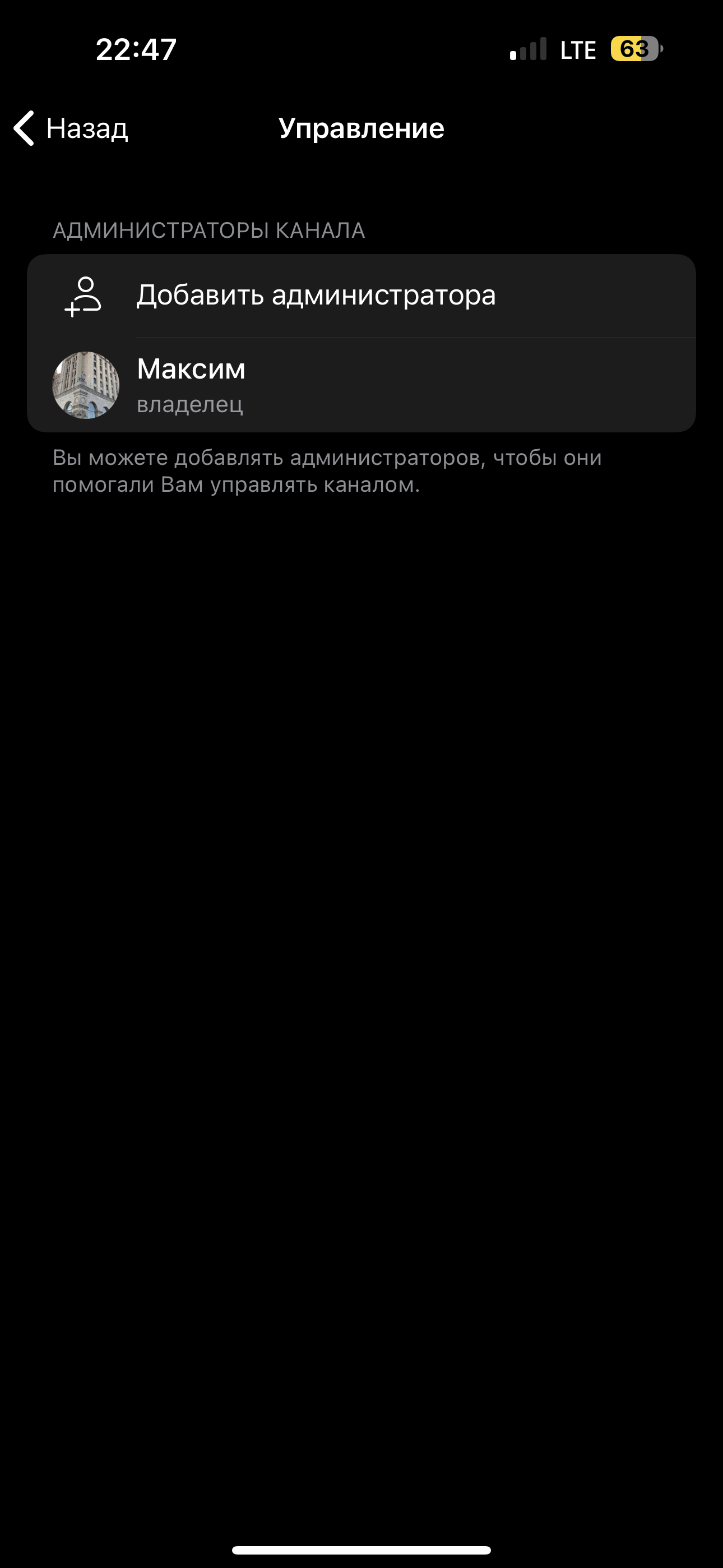Tap Добавить администратора to add admin
Viewport: 723px width, 1568px height.
tap(315, 296)
